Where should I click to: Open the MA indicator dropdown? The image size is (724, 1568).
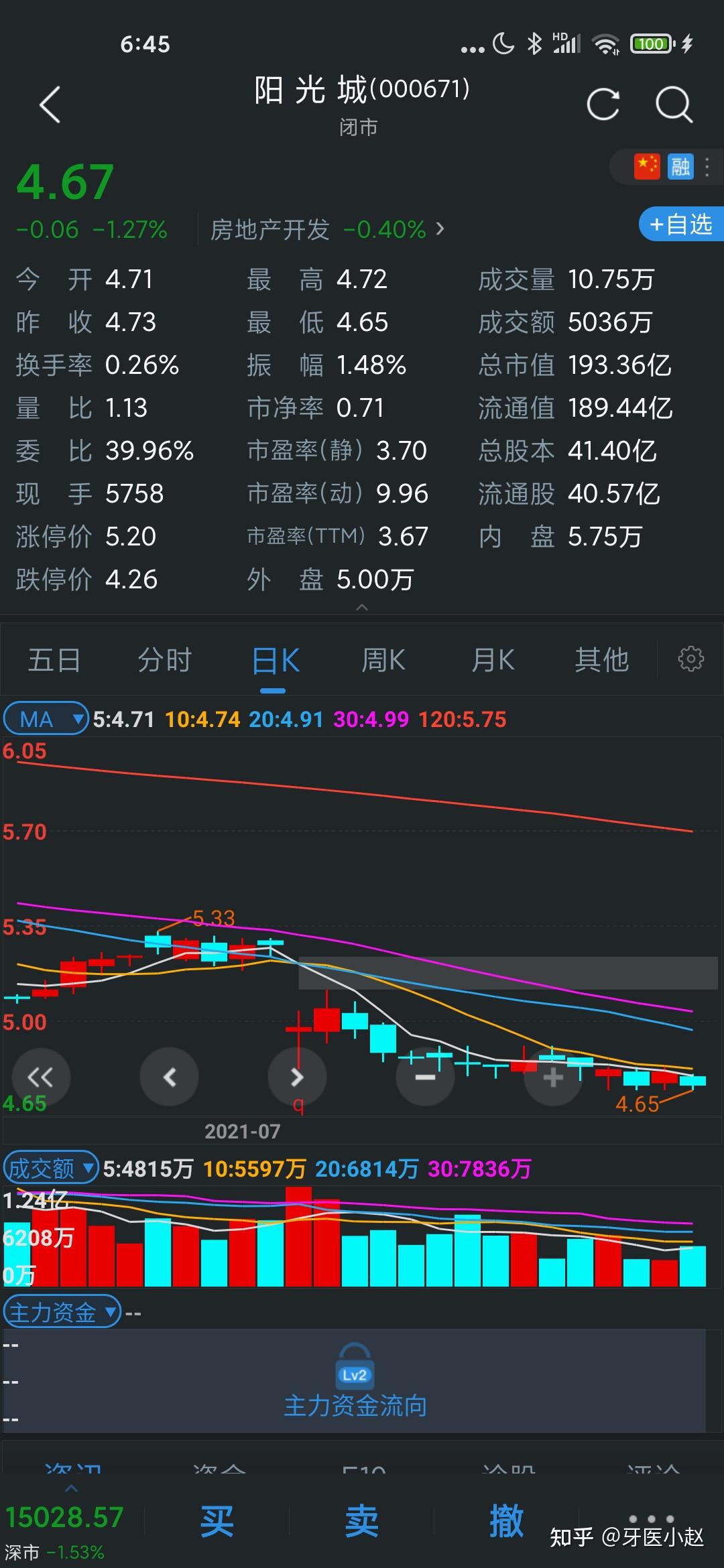click(45, 718)
